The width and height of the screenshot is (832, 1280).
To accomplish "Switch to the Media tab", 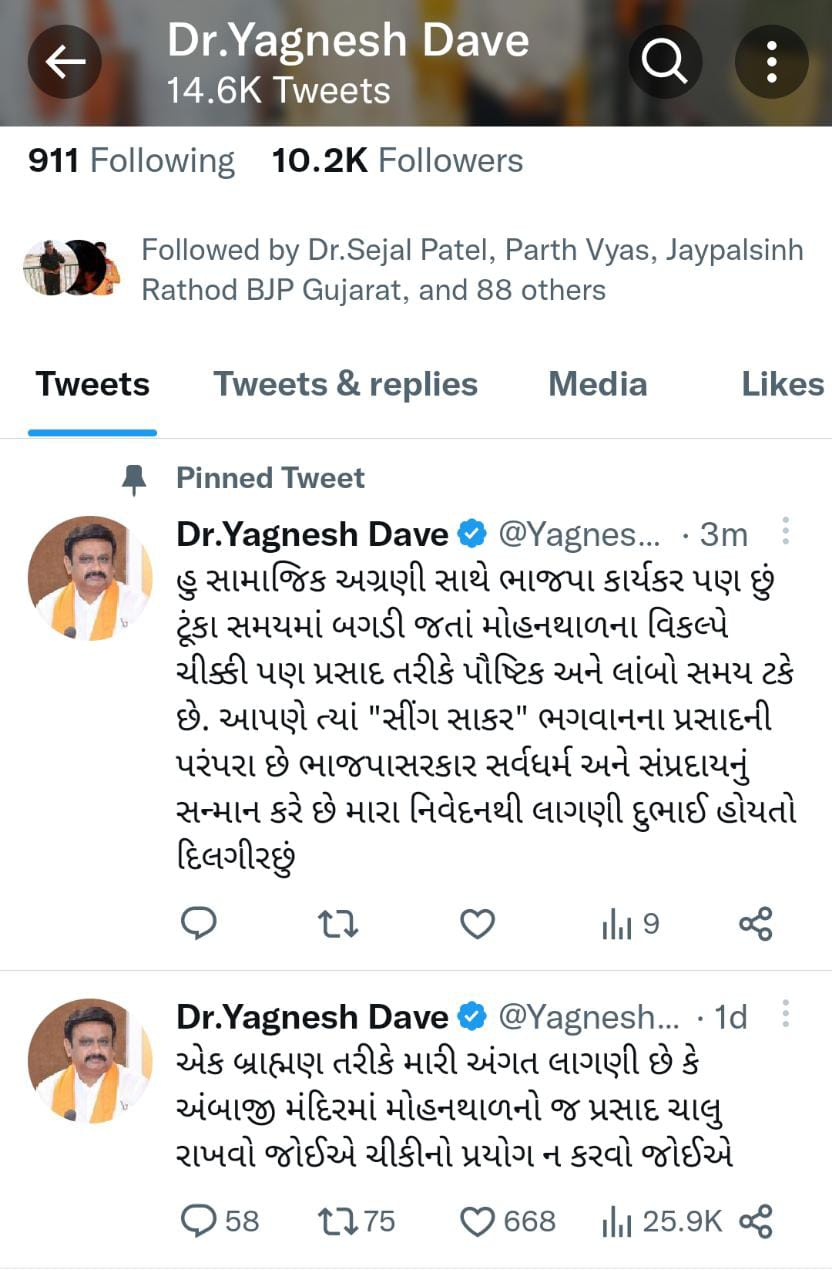I will tap(597, 384).
